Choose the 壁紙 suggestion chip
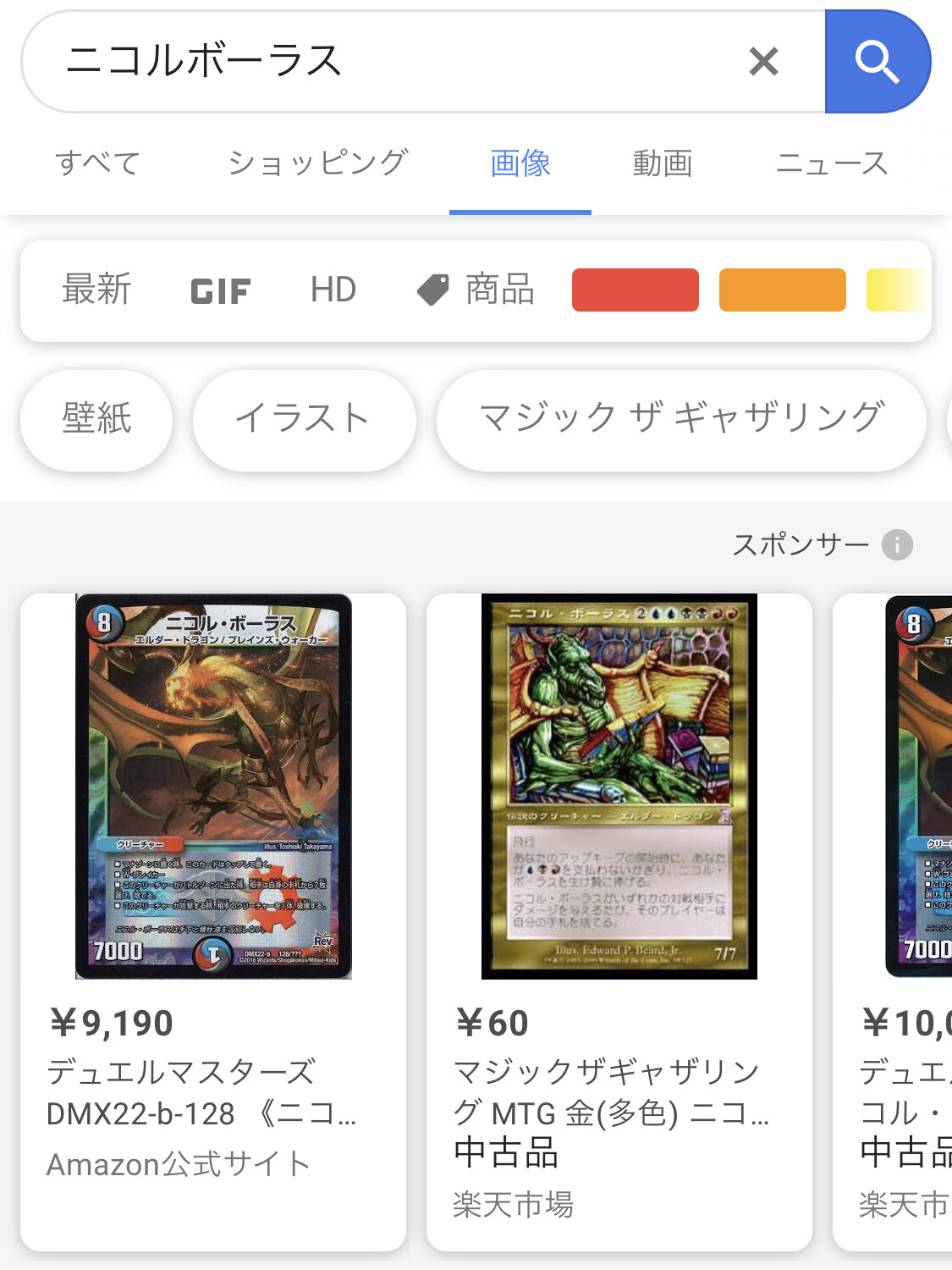 tap(96, 419)
